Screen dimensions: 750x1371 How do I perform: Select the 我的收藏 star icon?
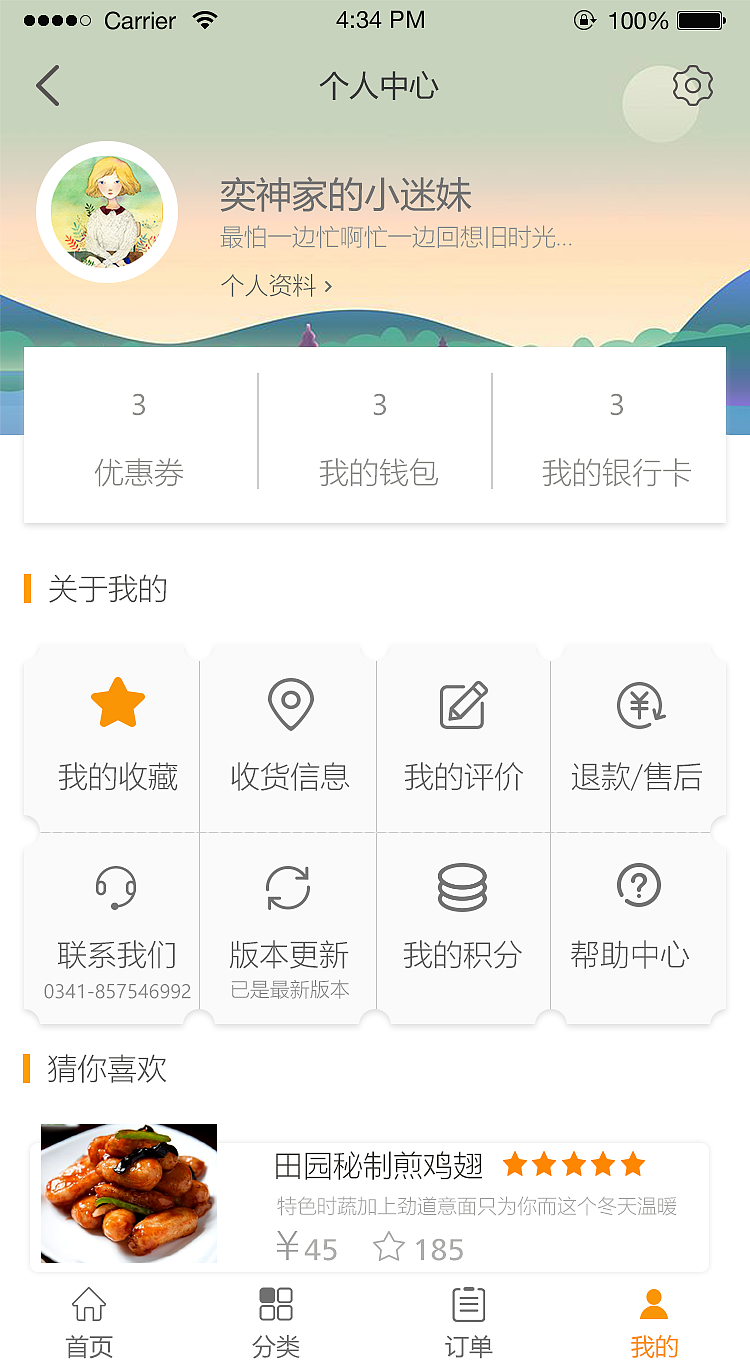[113, 701]
